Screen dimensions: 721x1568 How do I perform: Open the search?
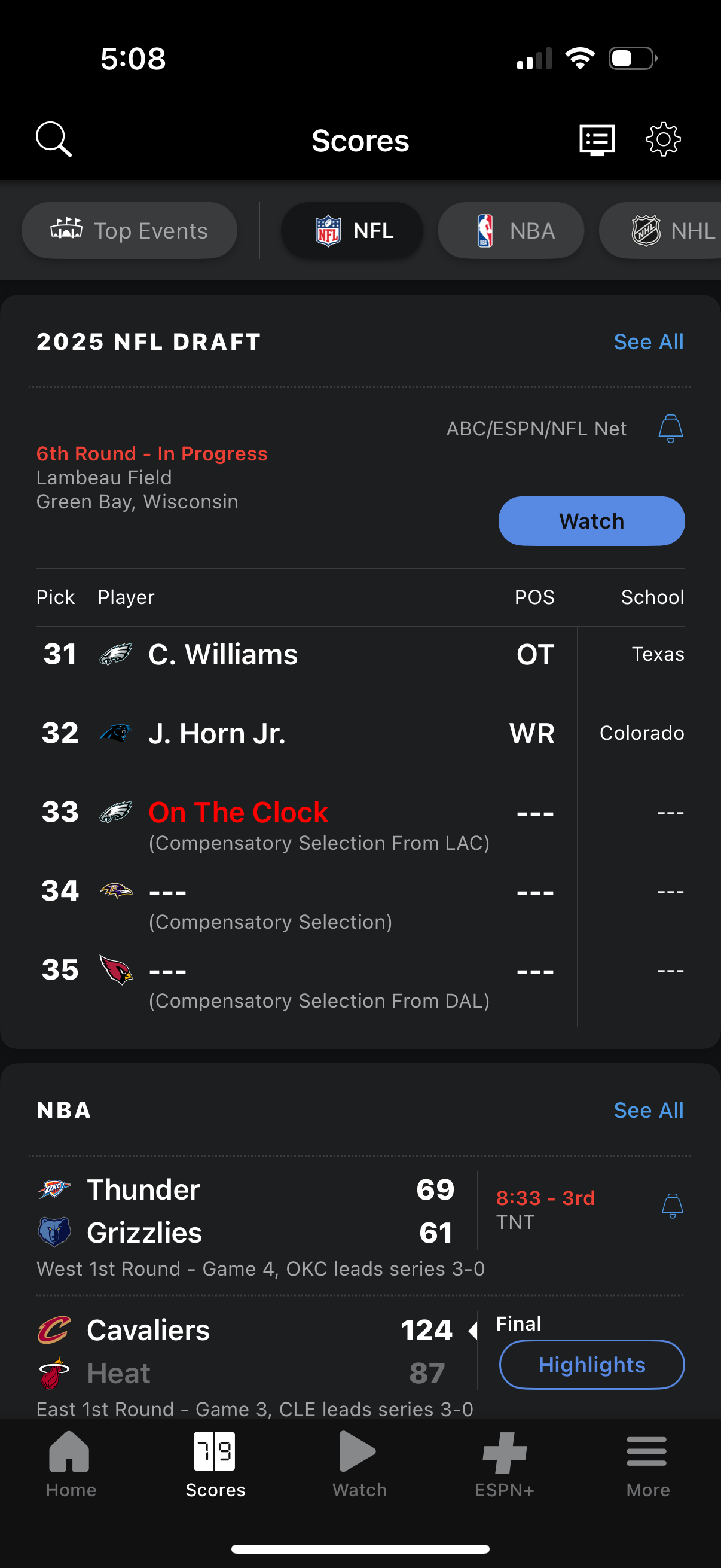tap(54, 139)
